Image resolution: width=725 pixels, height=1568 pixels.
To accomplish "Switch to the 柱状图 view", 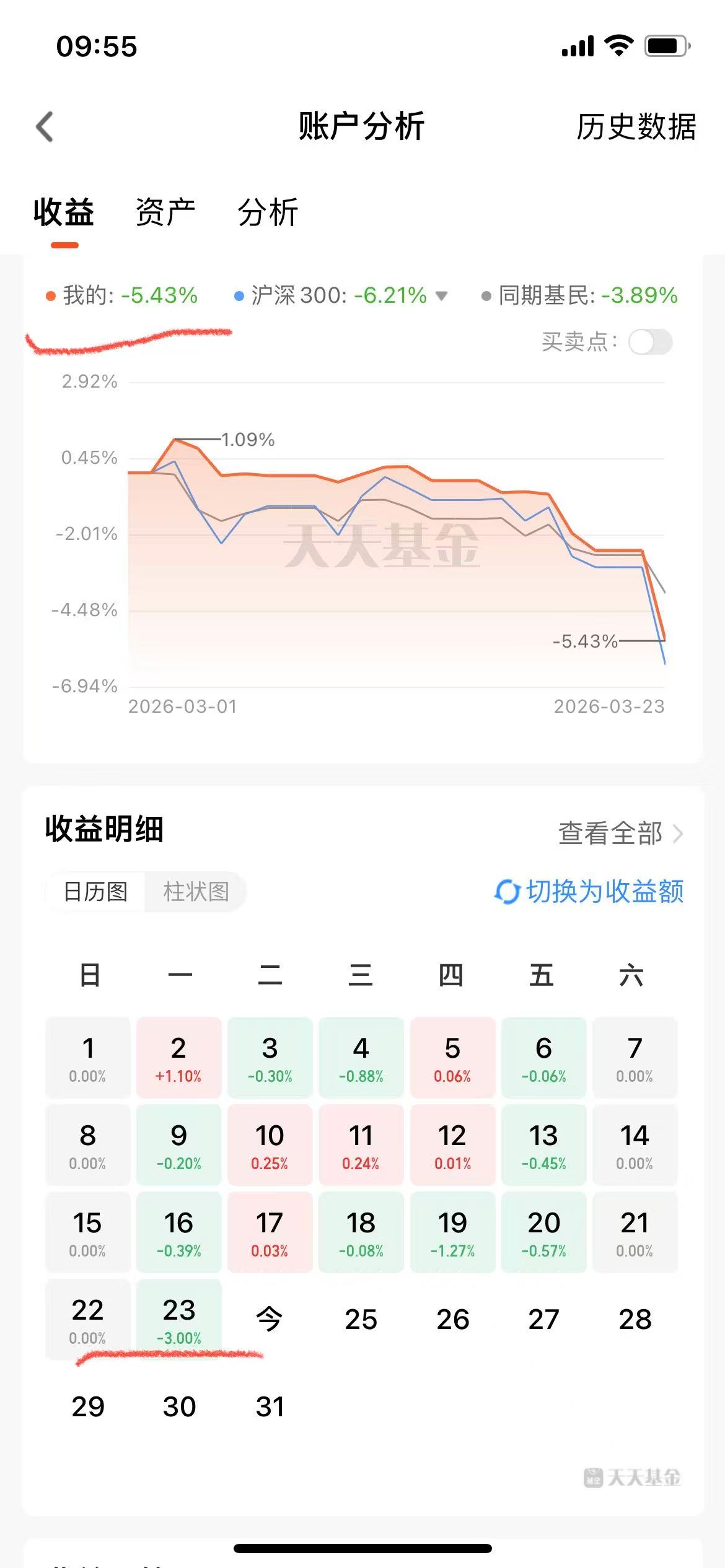I will (x=196, y=892).
